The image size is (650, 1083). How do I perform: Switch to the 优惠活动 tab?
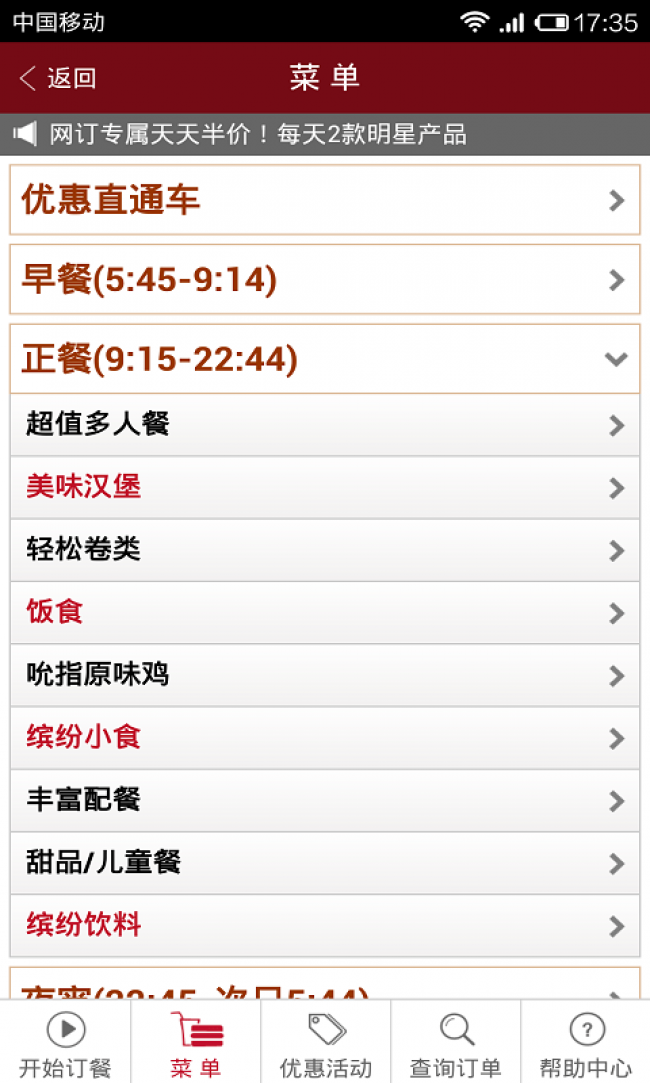[x=325, y=1042]
